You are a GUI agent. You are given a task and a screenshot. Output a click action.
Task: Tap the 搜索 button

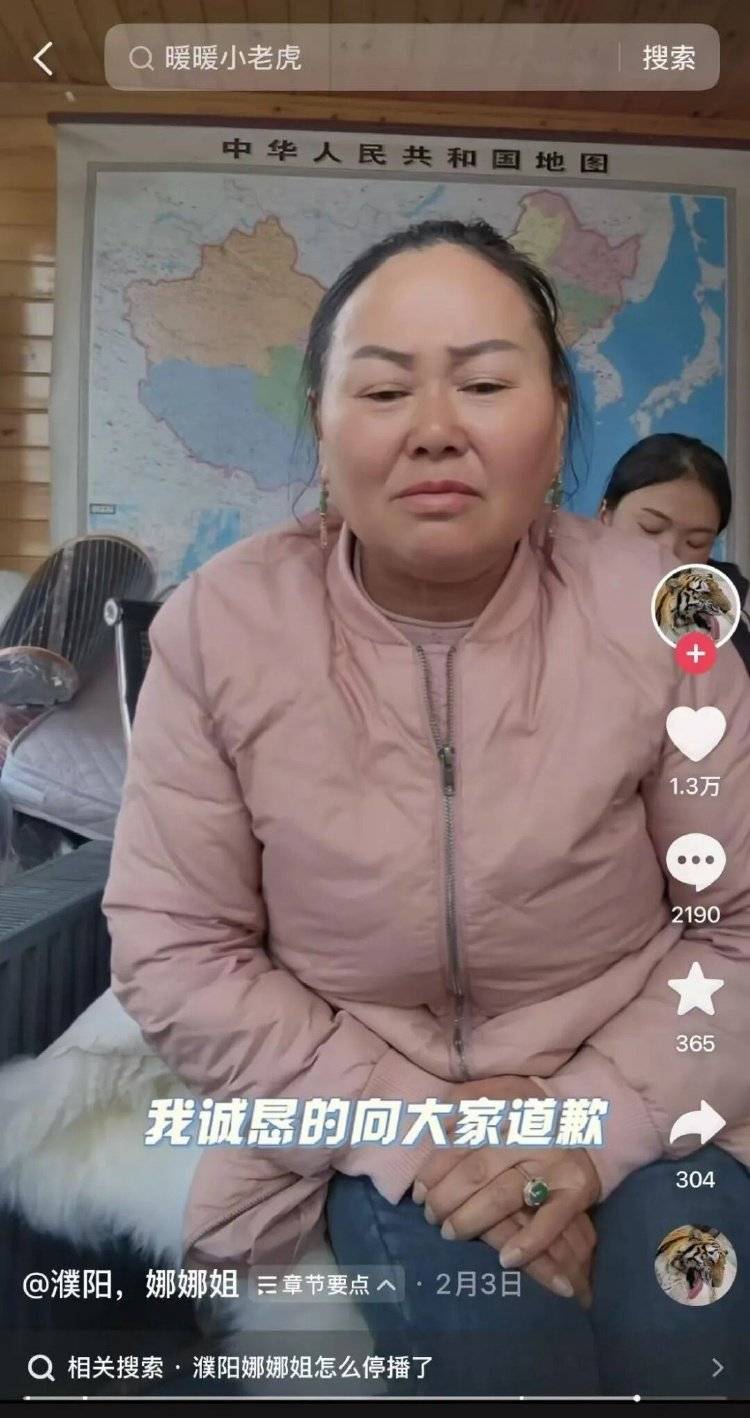[x=668, y=58]
